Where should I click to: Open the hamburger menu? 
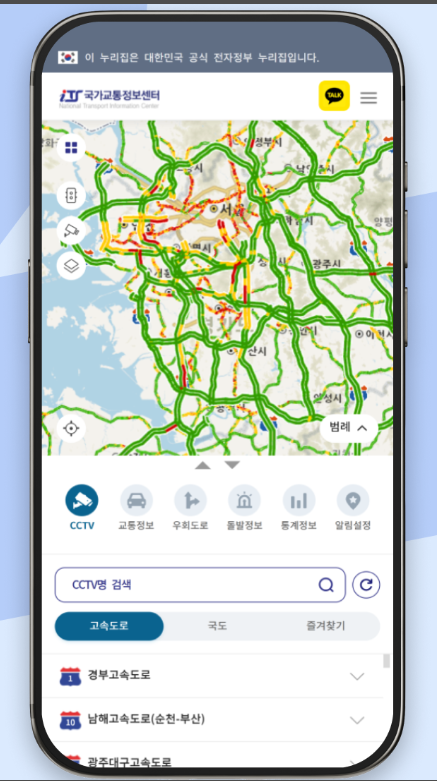369,98
